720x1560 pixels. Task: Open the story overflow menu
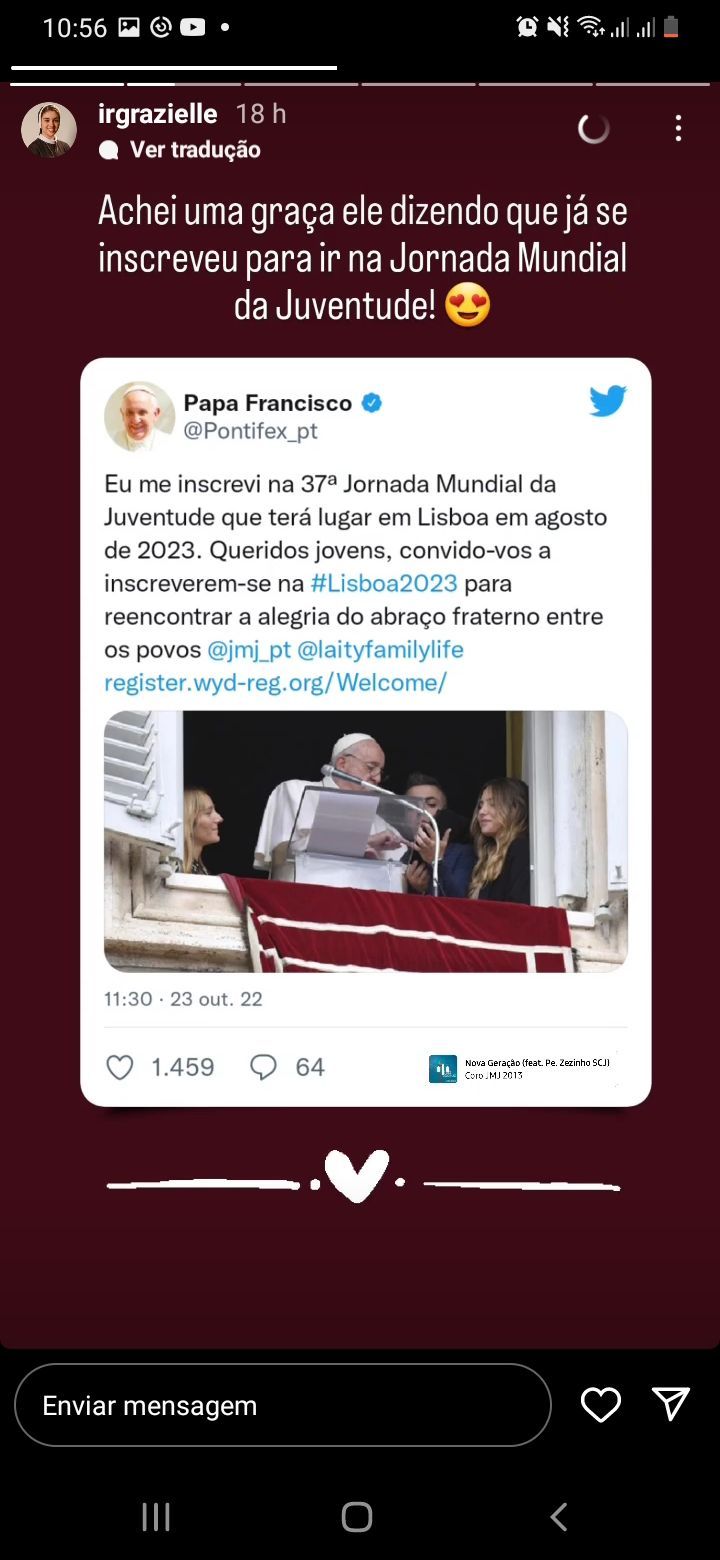coord(678,128)
